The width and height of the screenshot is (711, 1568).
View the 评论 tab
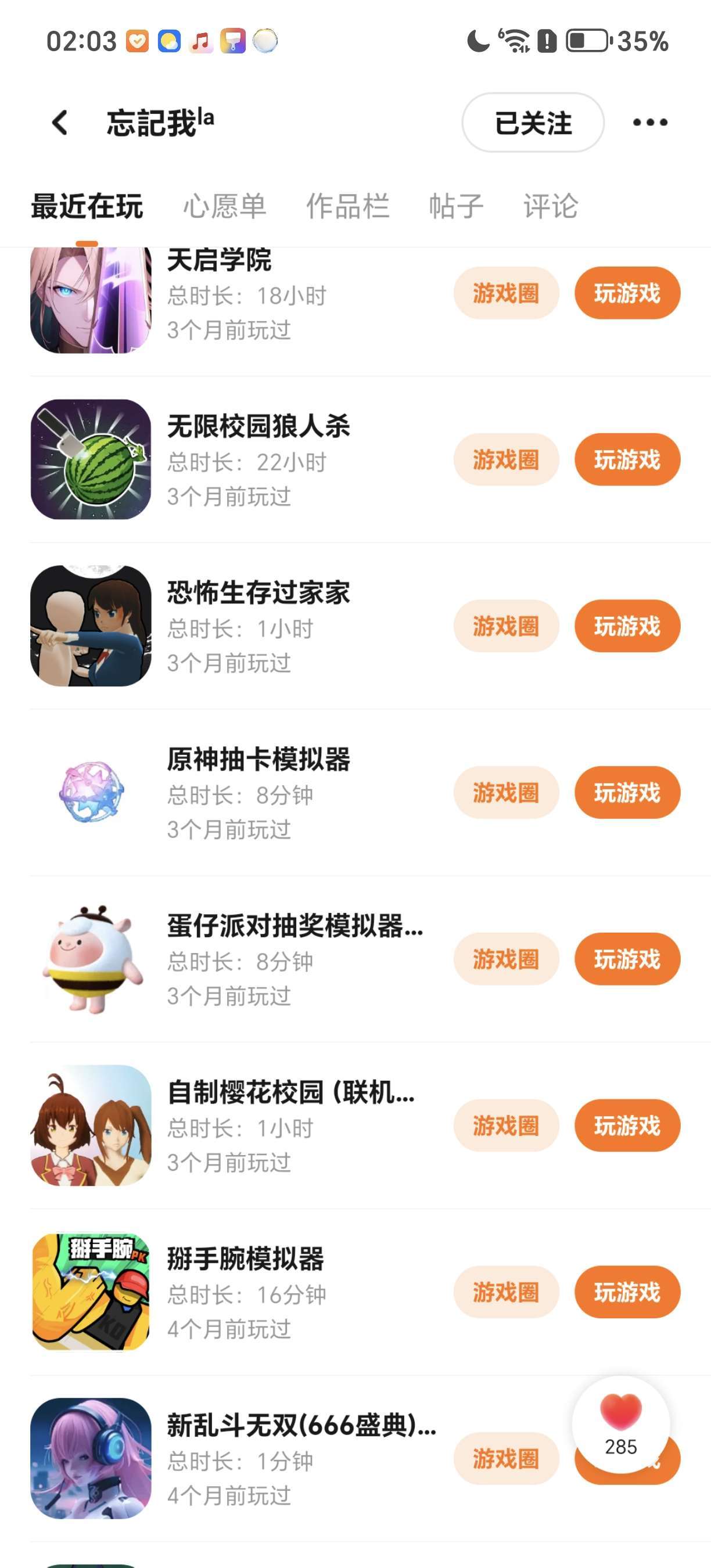[x=550, y=206]
